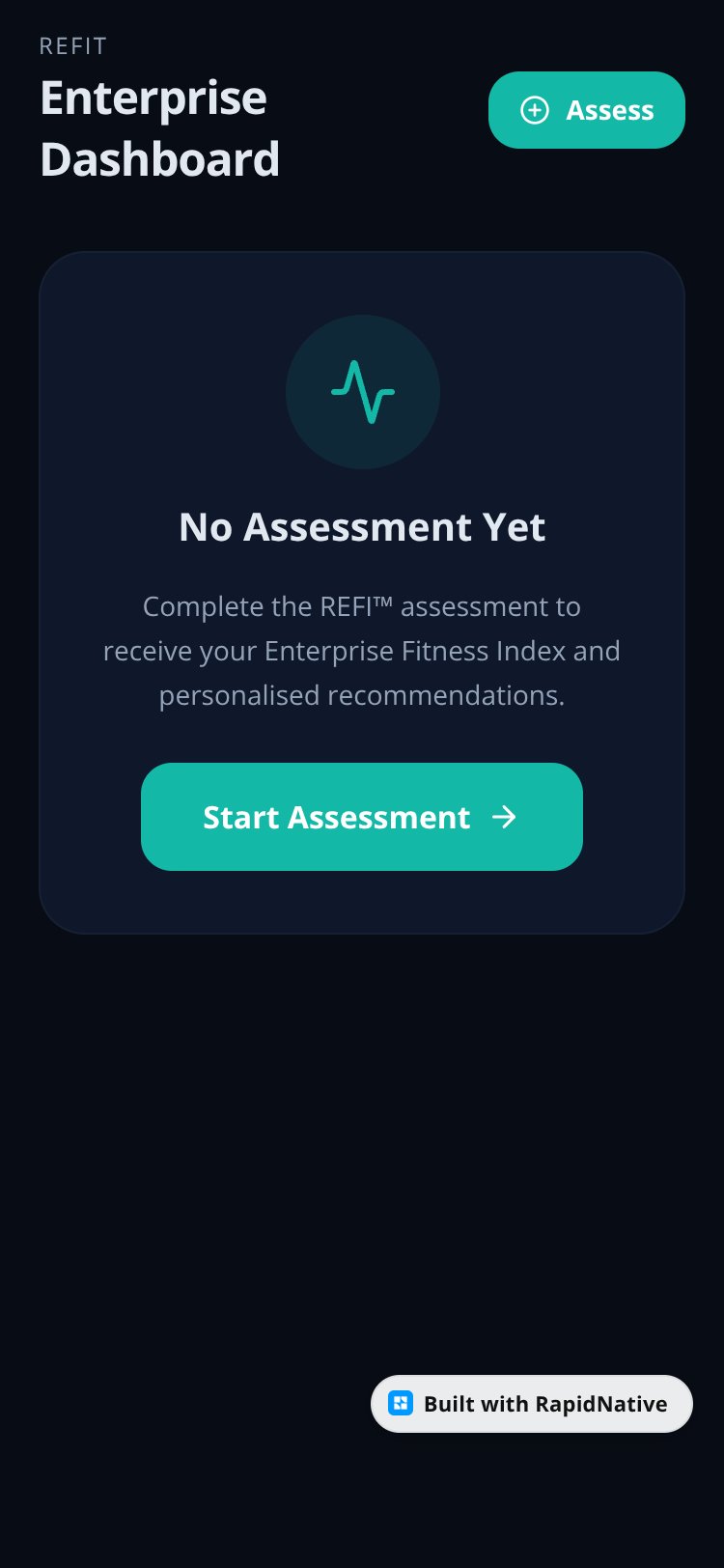Screen dimensions: 724x1568
Task: Open the Built with RapidNative badge
Action: pyautogui.click(x=532, y=1404)
